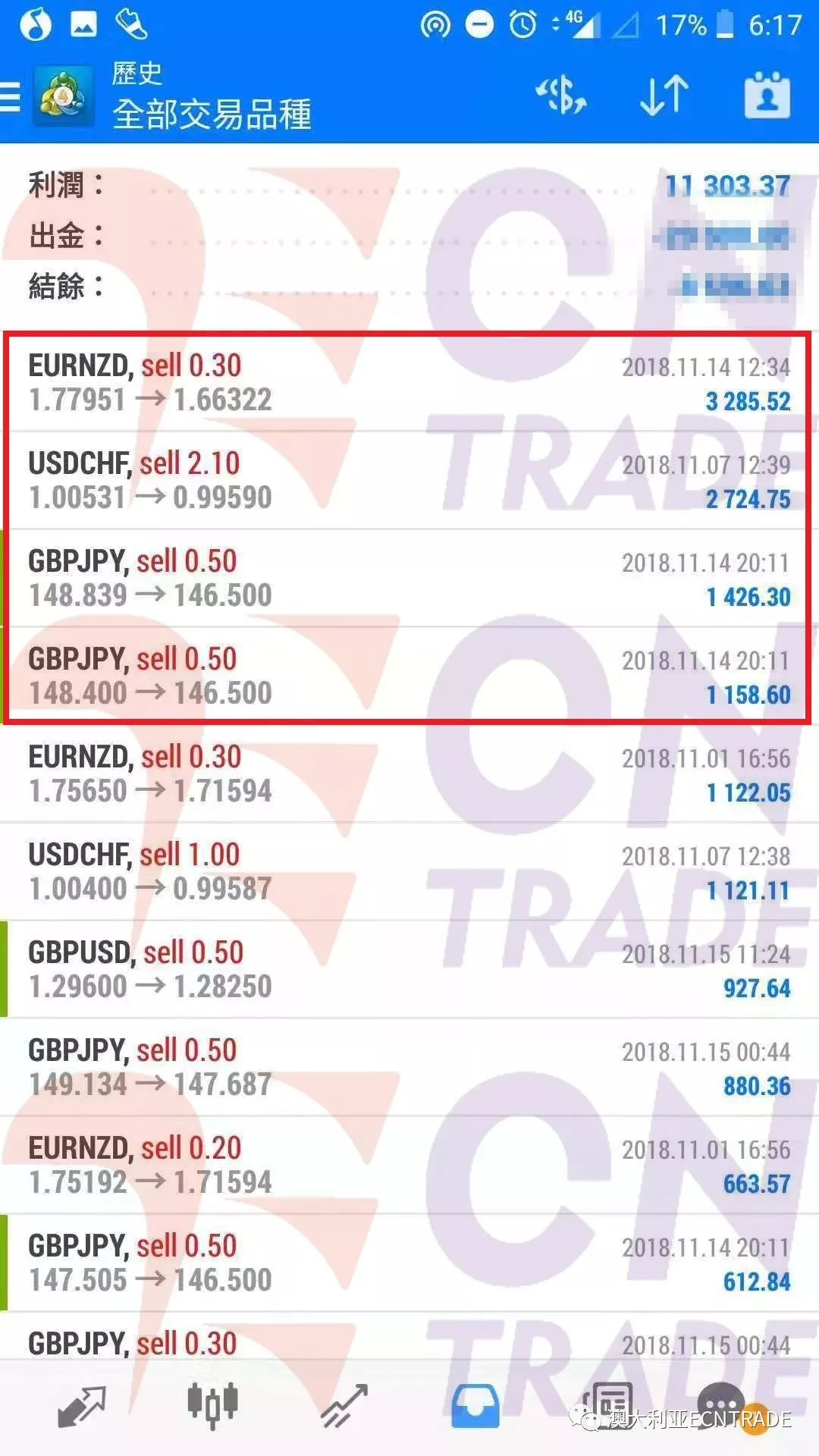The width and height of the screenshot is (819, 1456).
Task: Switch to the Chart tab
Action: point(213,1407)
